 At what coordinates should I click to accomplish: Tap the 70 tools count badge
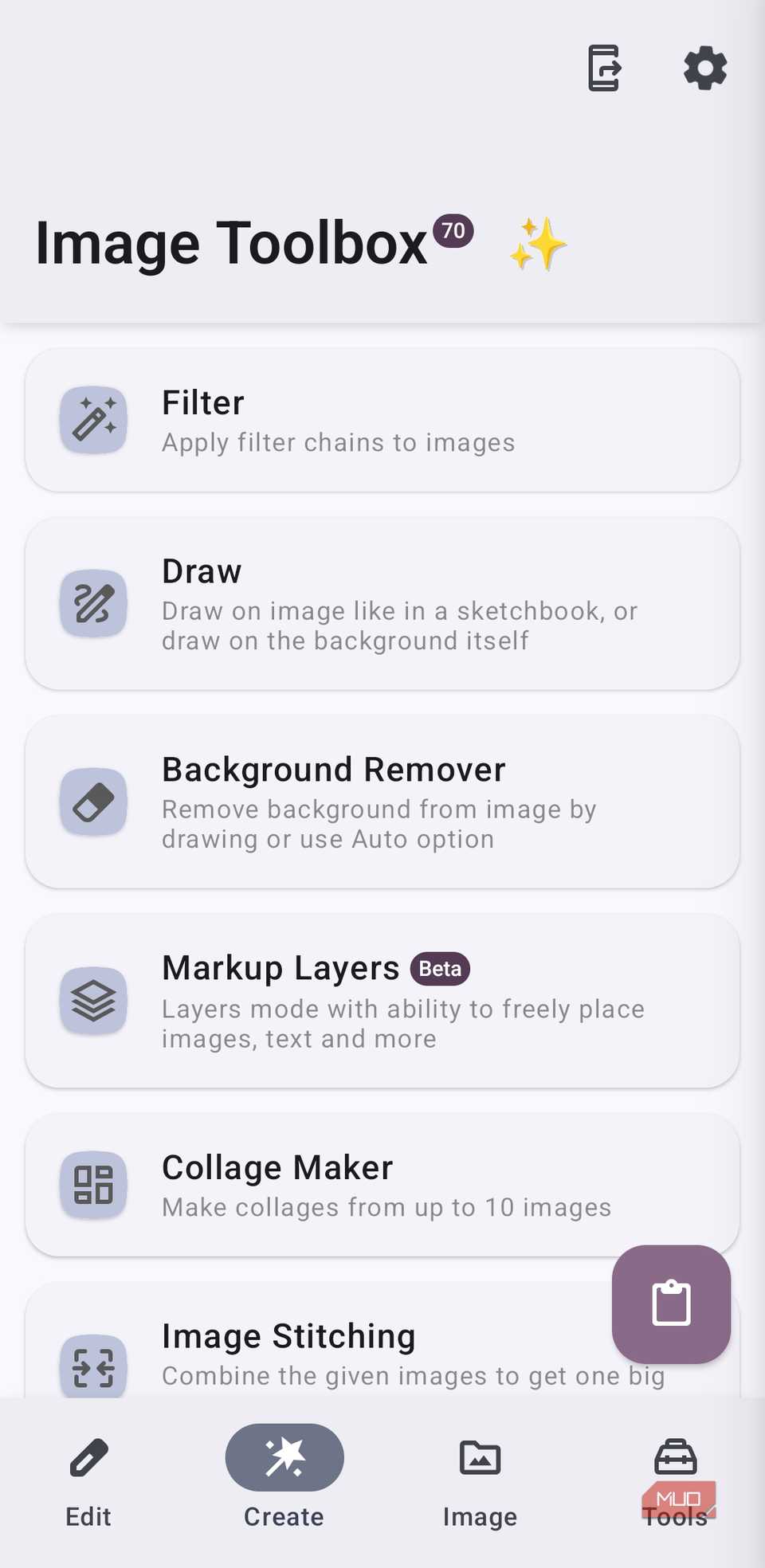pos(453,232)
